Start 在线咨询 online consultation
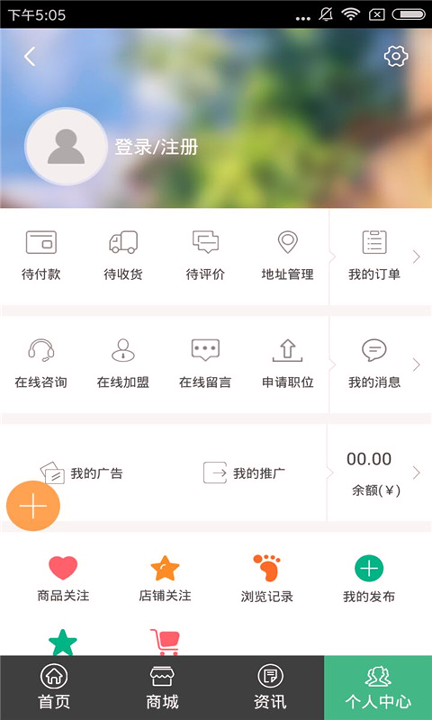 point(41,363)
